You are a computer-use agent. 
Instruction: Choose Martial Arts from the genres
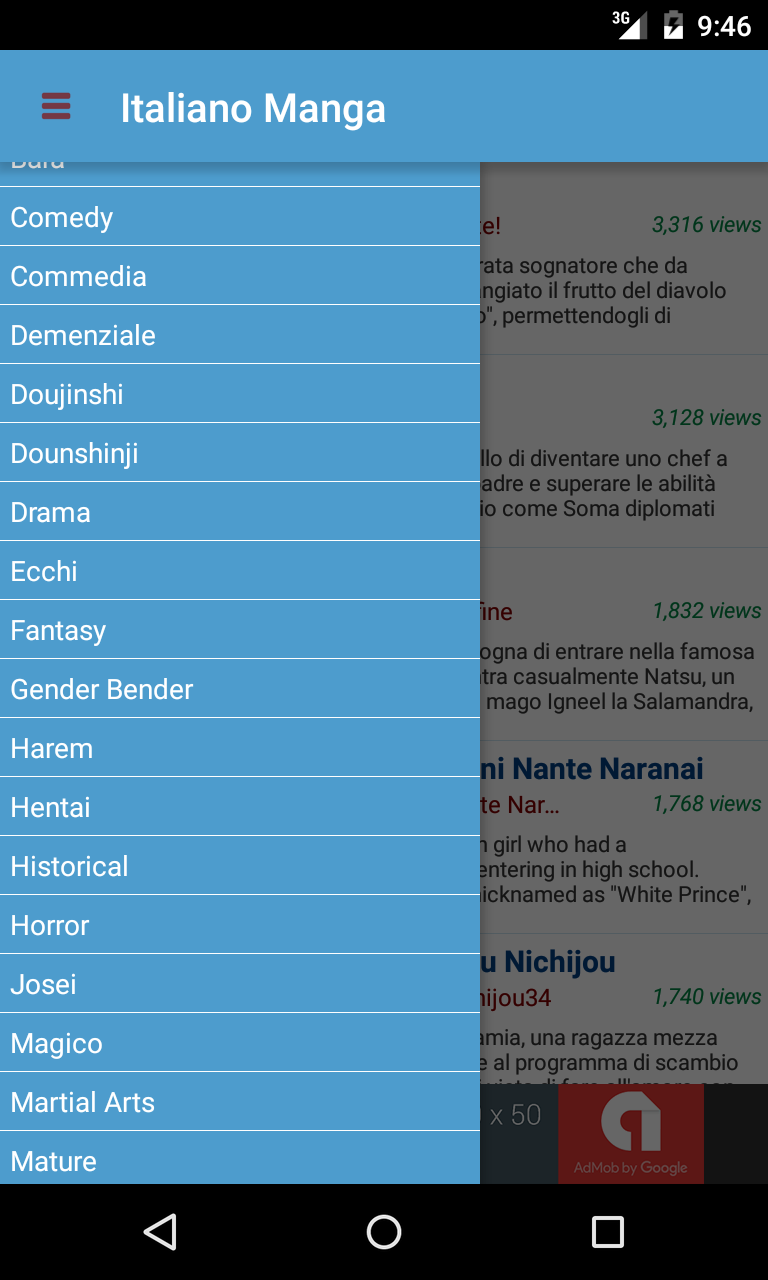pos(240,1102)
